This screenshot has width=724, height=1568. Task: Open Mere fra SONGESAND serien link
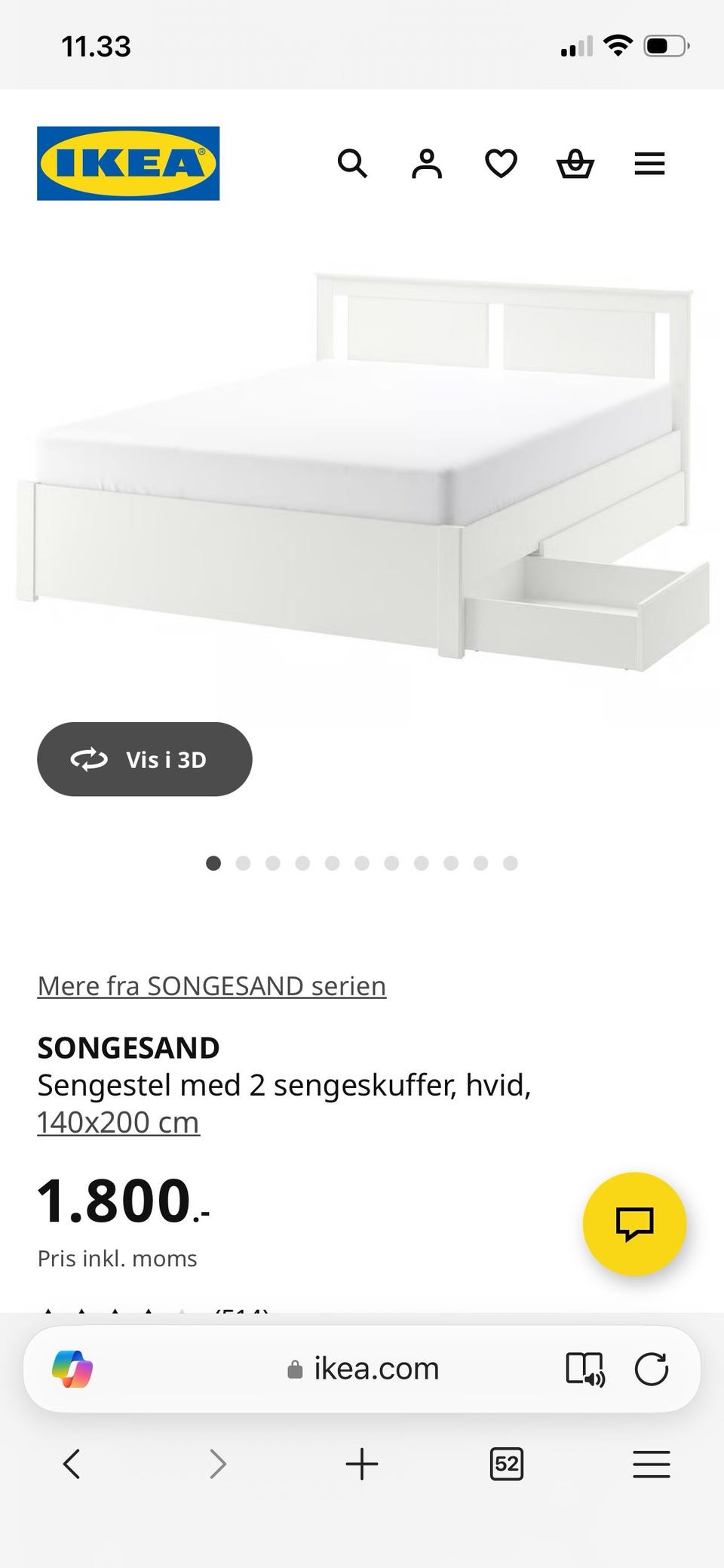coord(211,985)
